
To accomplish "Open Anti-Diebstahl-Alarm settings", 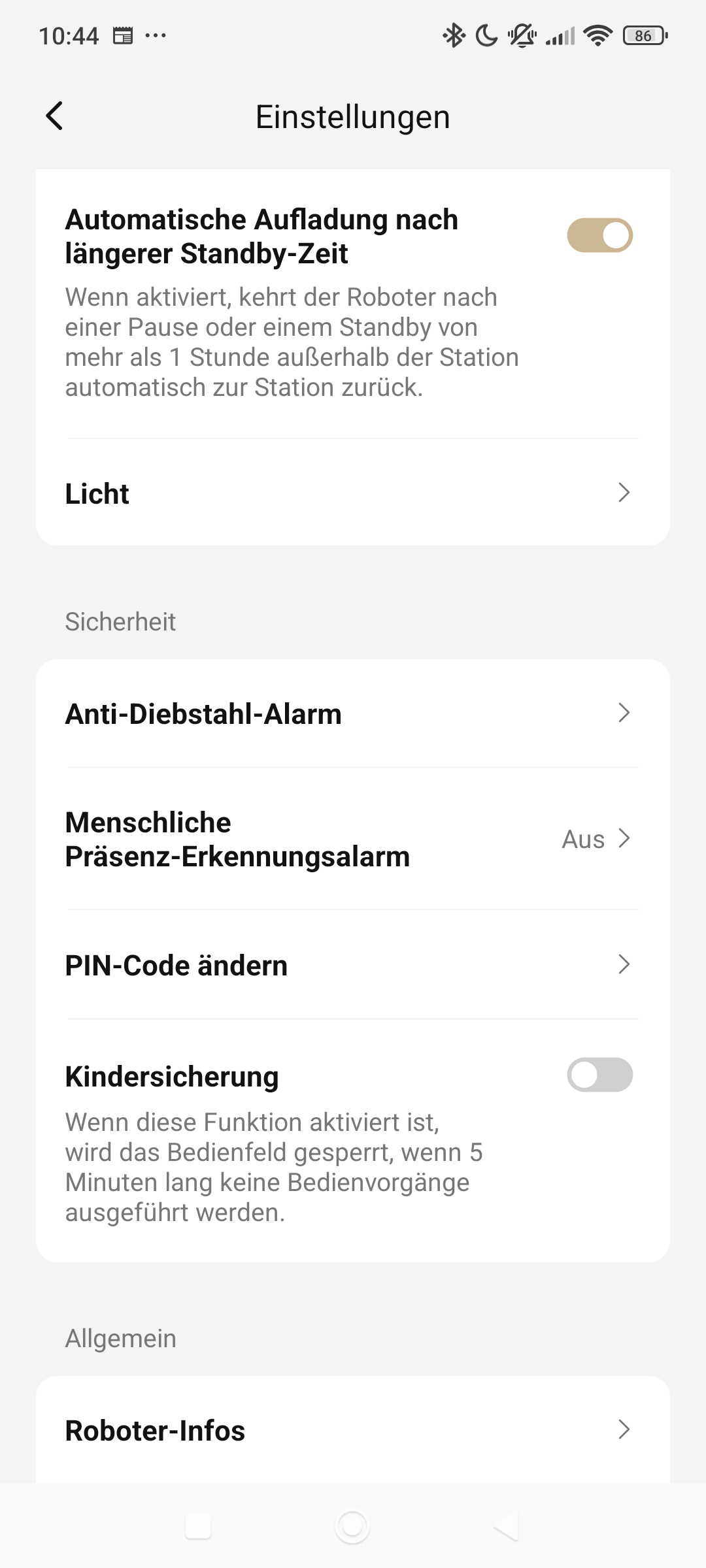I will tap(353, 713).
